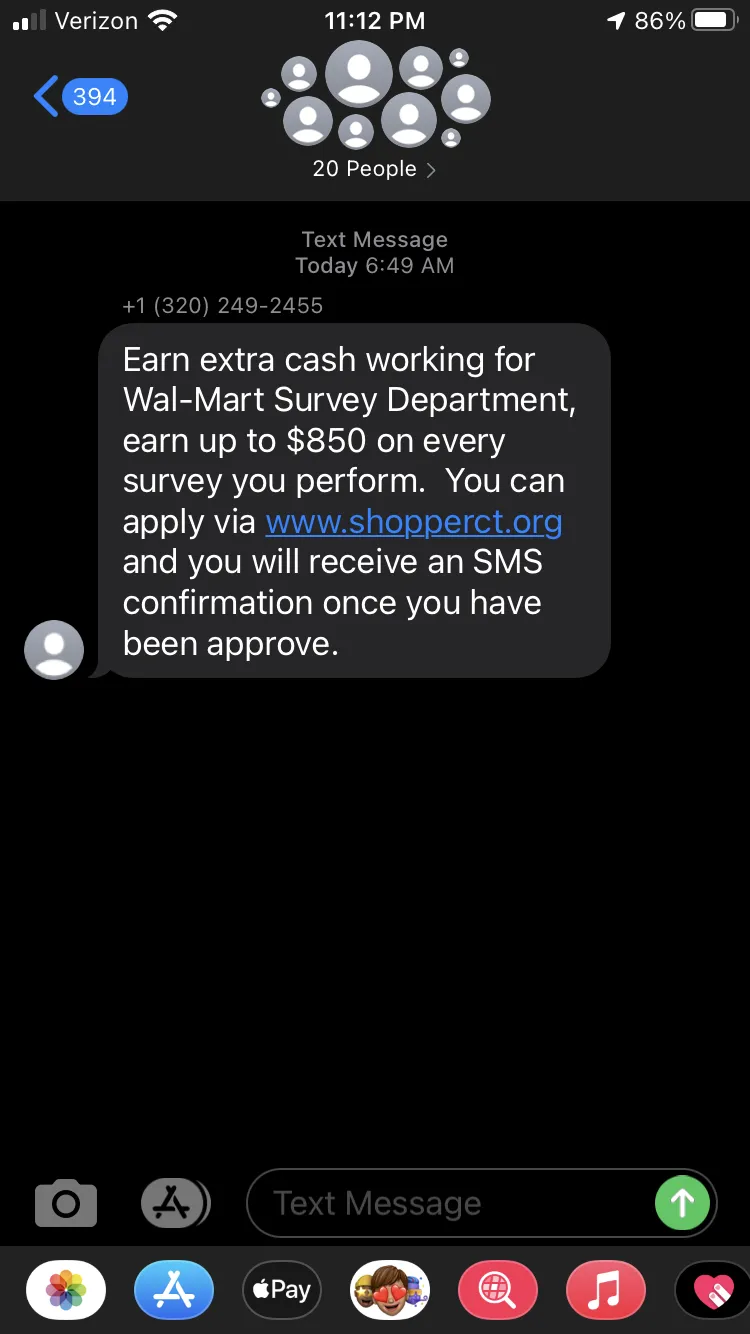Open the 20 People group details
The height and width of the screenshot is (1334, 750).
(x=374, y=169)
